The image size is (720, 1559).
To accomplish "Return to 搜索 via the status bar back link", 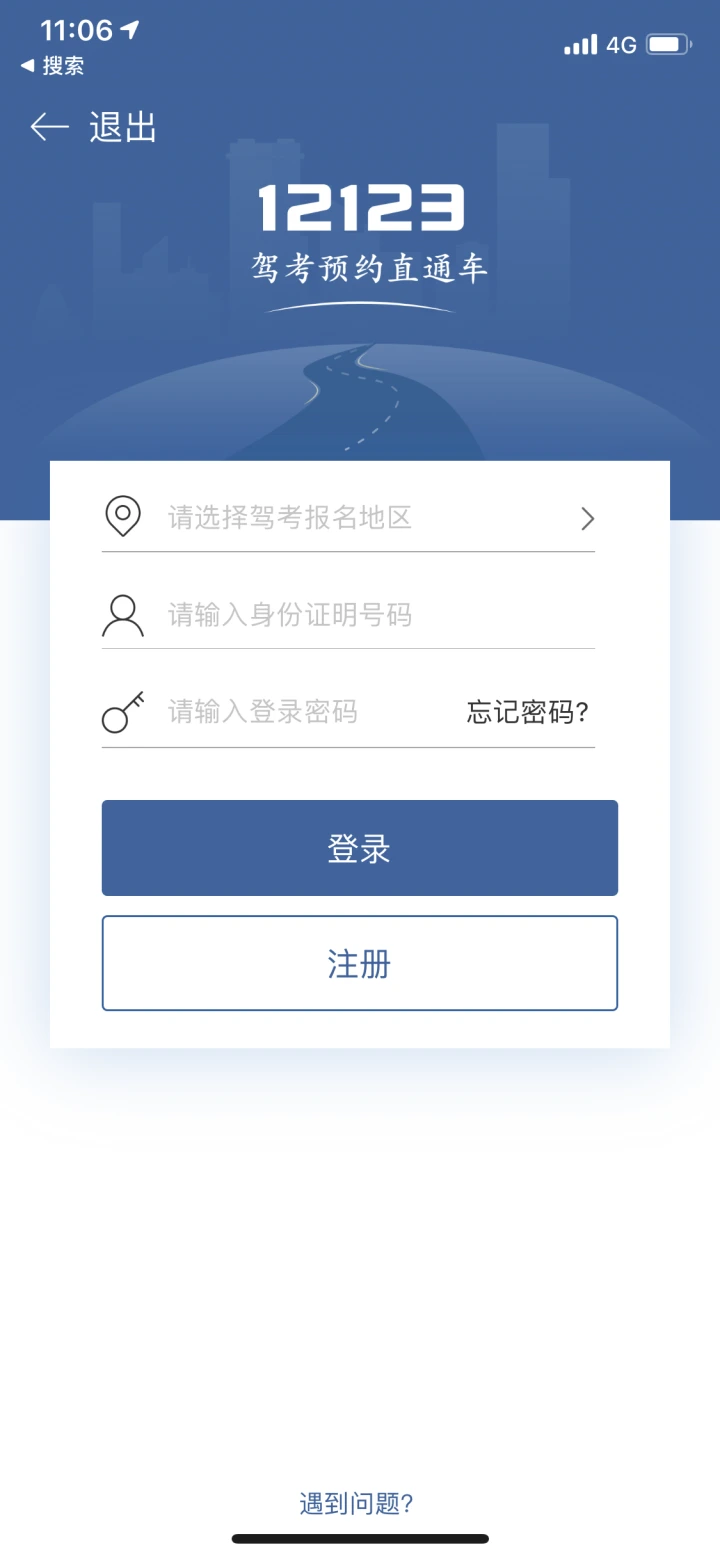I will pyautogui.click(x=52, y=66).
